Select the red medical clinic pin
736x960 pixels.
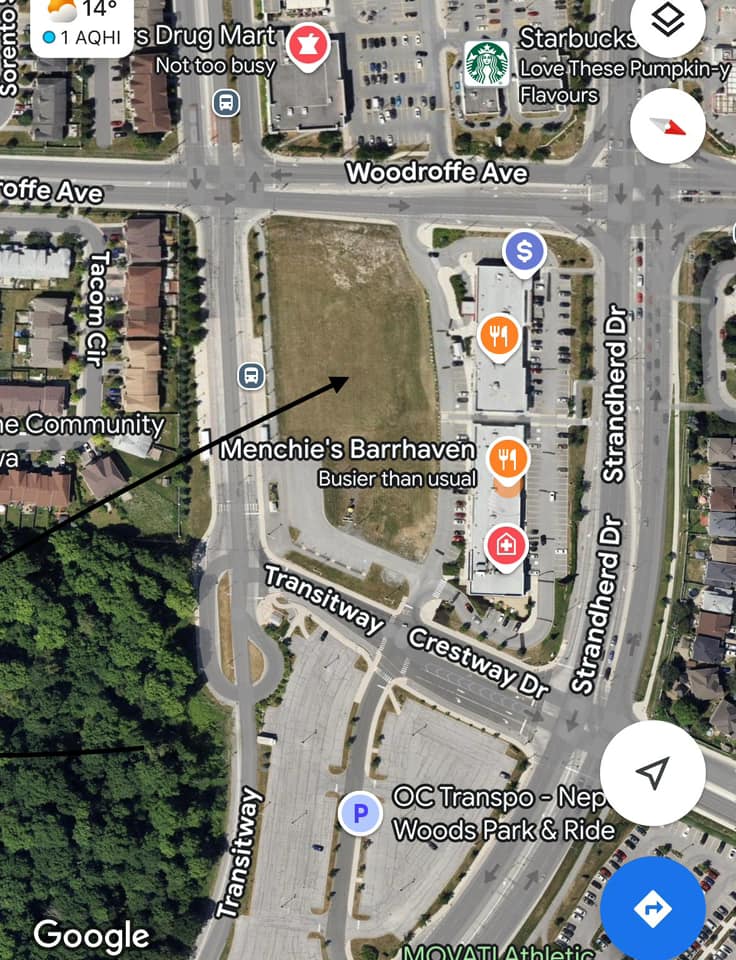506,545
